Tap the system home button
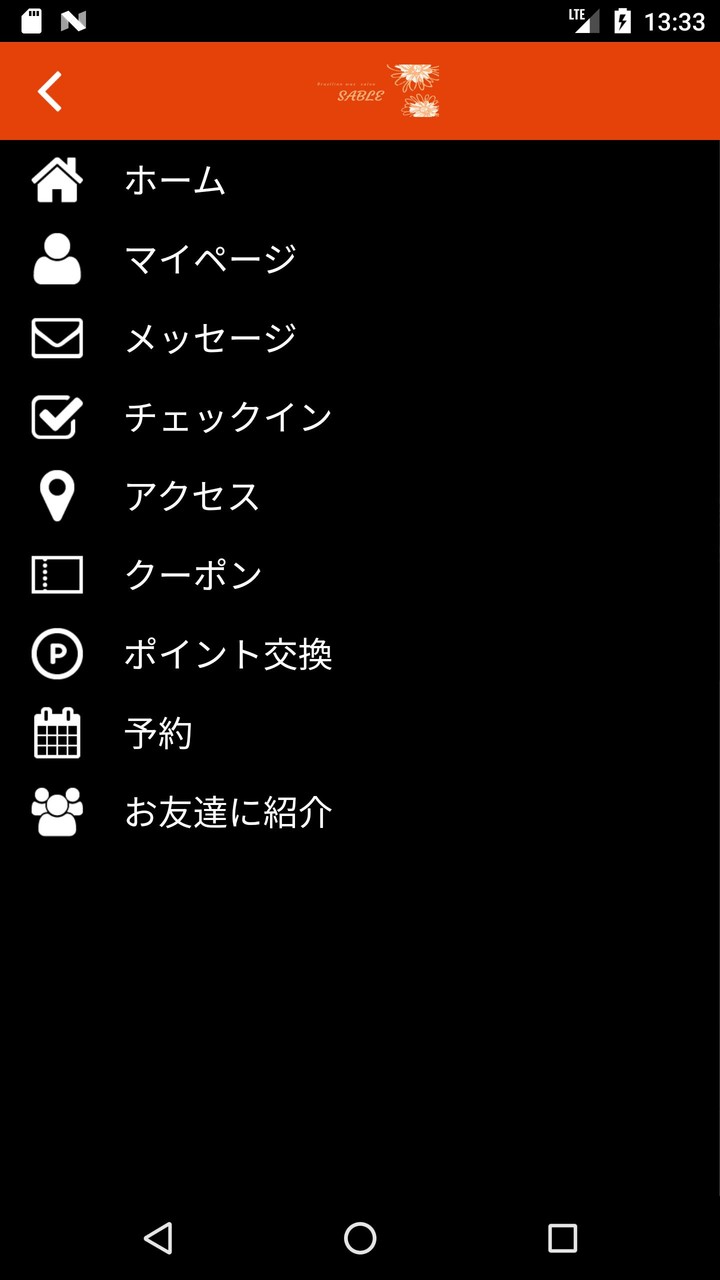 tap(360, 1238)
